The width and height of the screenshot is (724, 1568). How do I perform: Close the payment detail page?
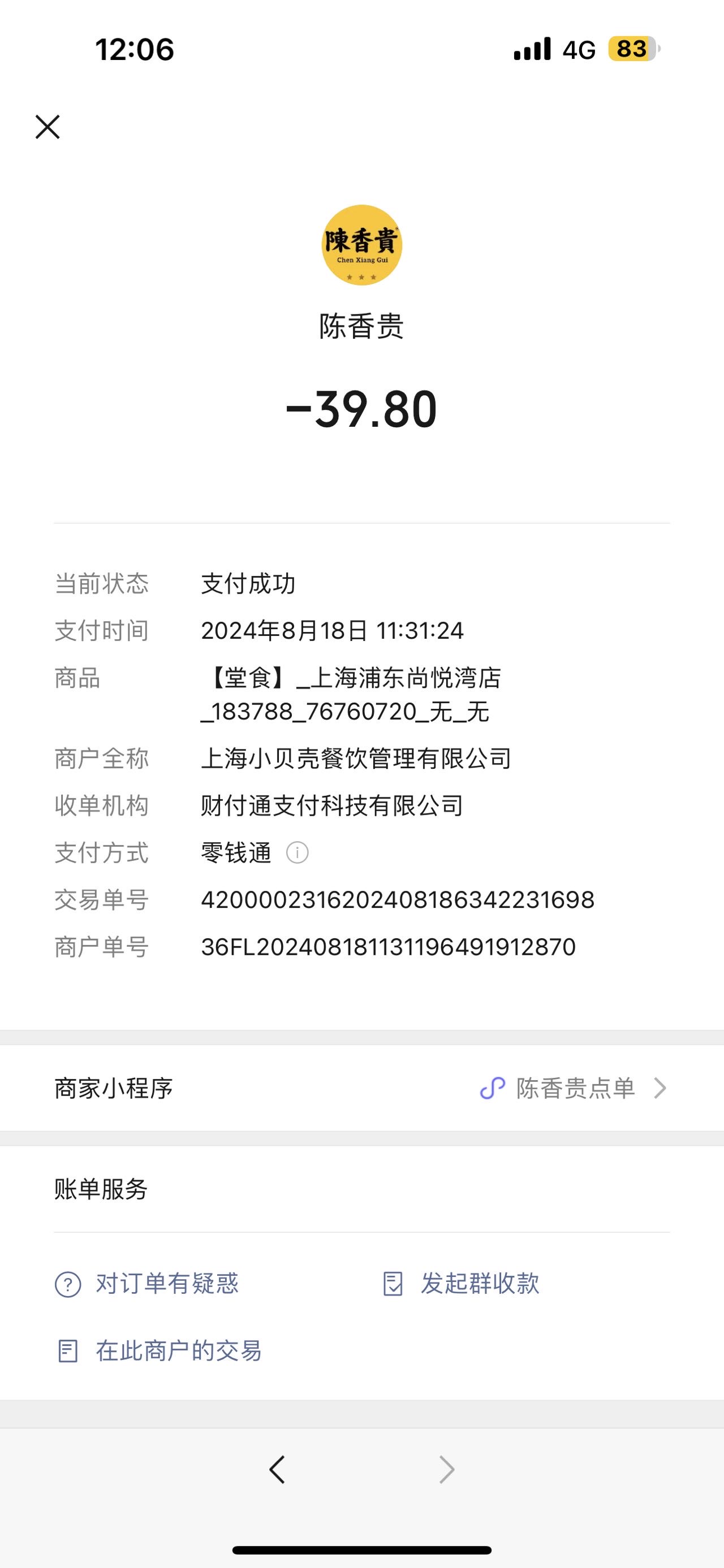coord(48,127)
